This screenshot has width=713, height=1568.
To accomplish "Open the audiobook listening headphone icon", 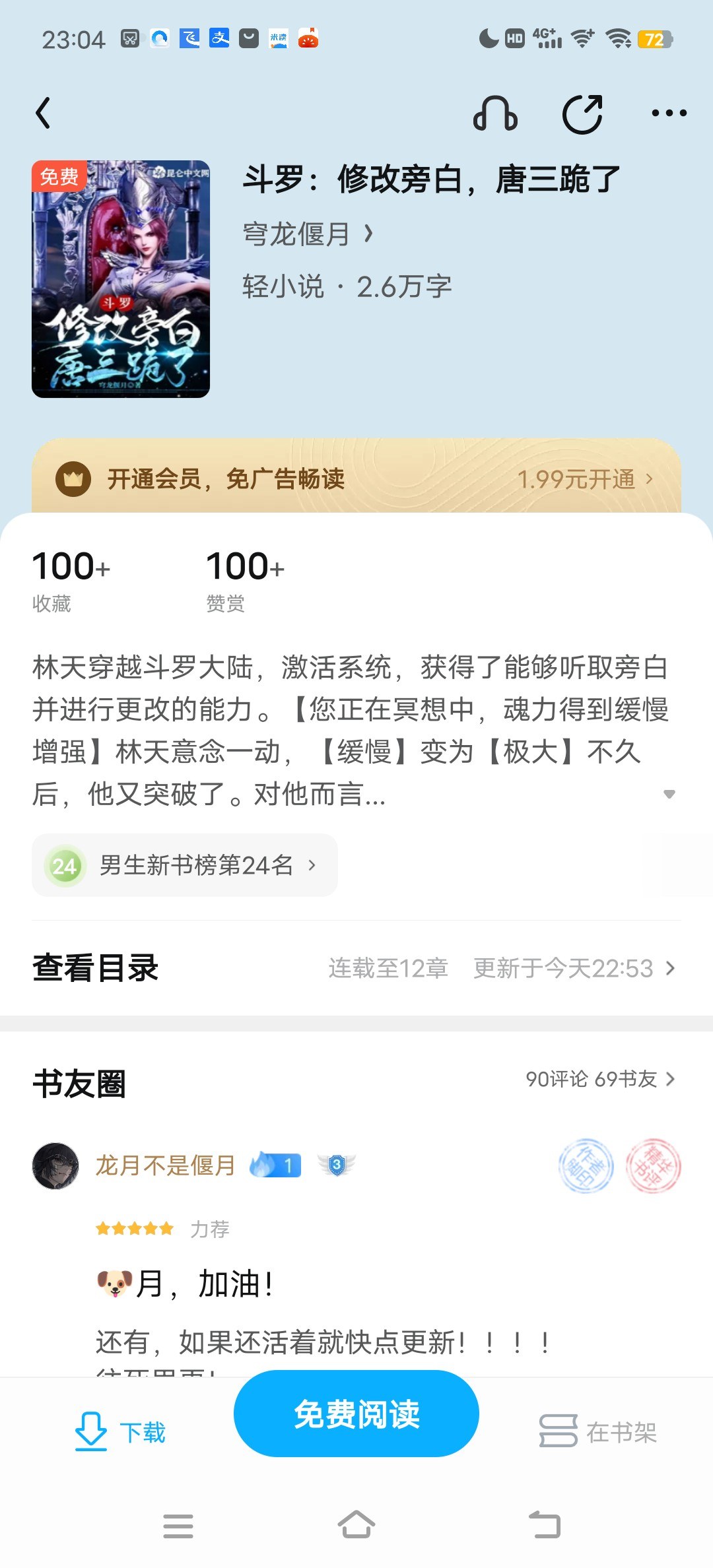I will [495, 114].
